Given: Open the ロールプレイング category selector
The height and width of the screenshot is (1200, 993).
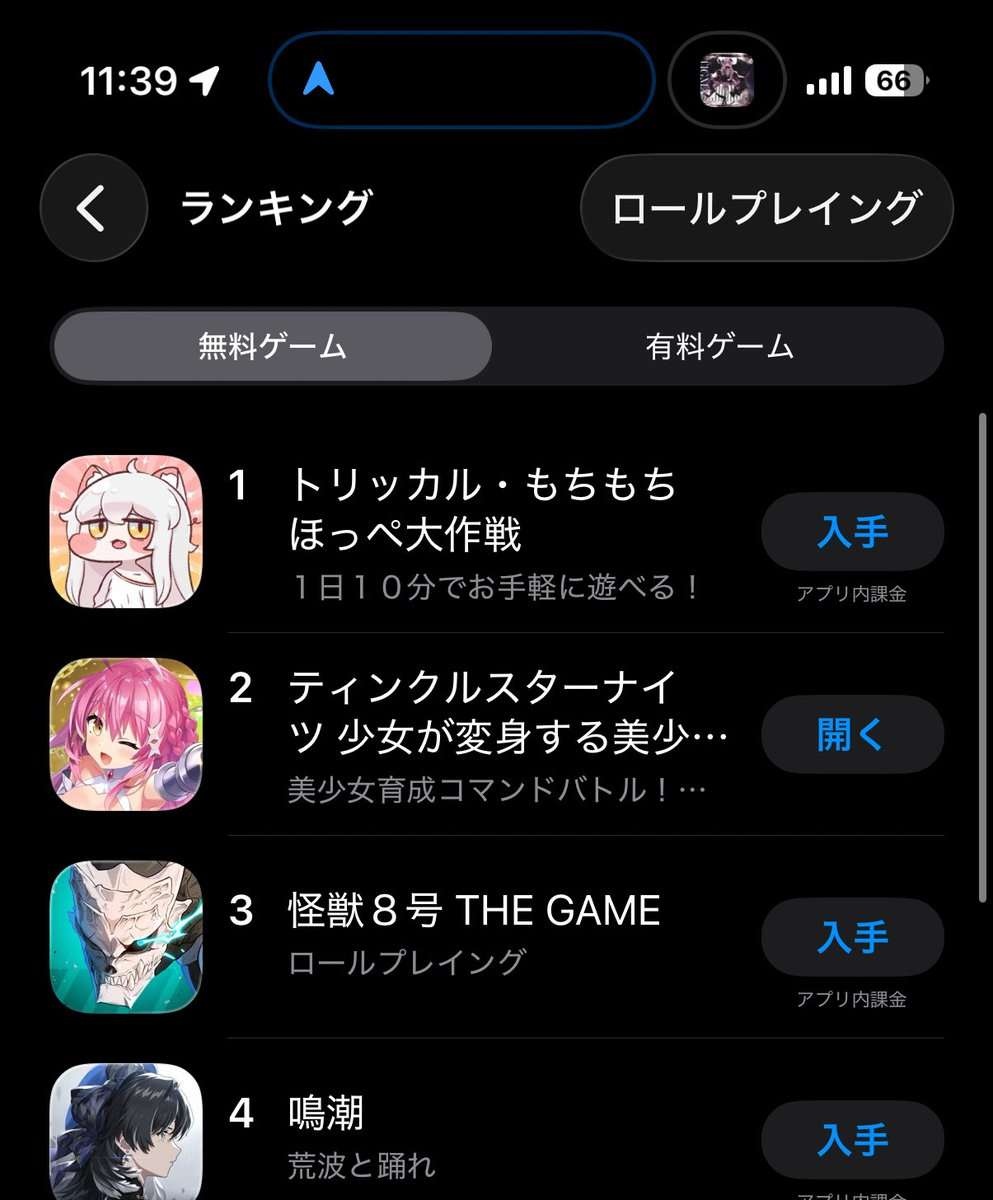Looking at the screenshot, I should tap(766, 208).
